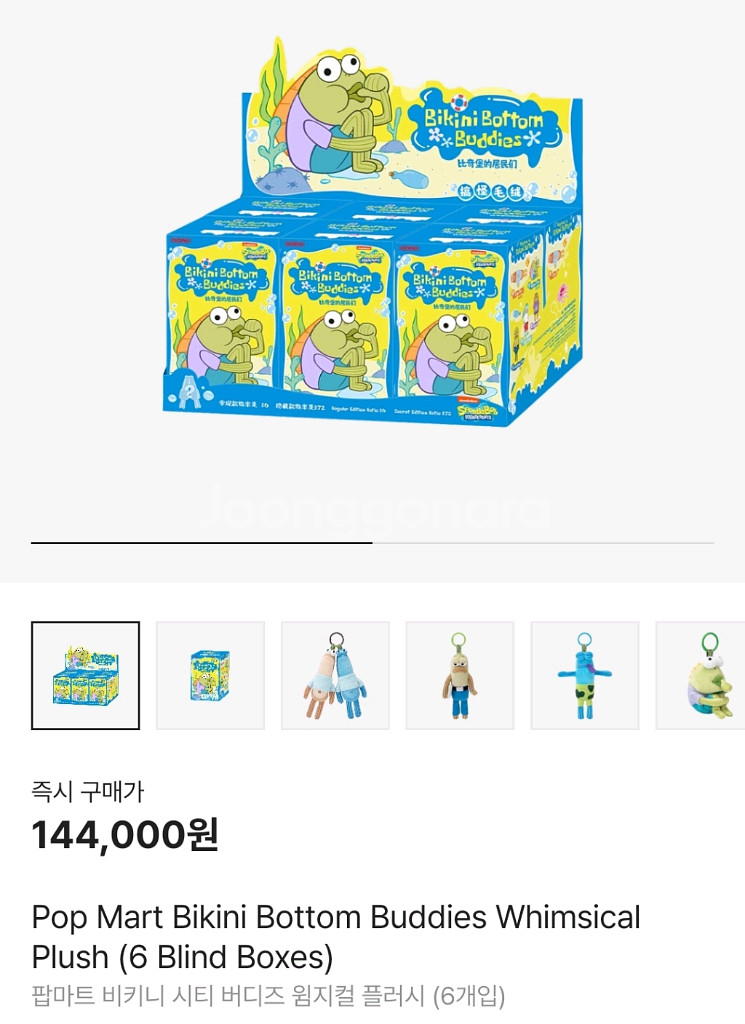View the blue and green plush thumbnail
Image resolution: width=745 pixels, height=1024 pixels.
pos(585,675)
